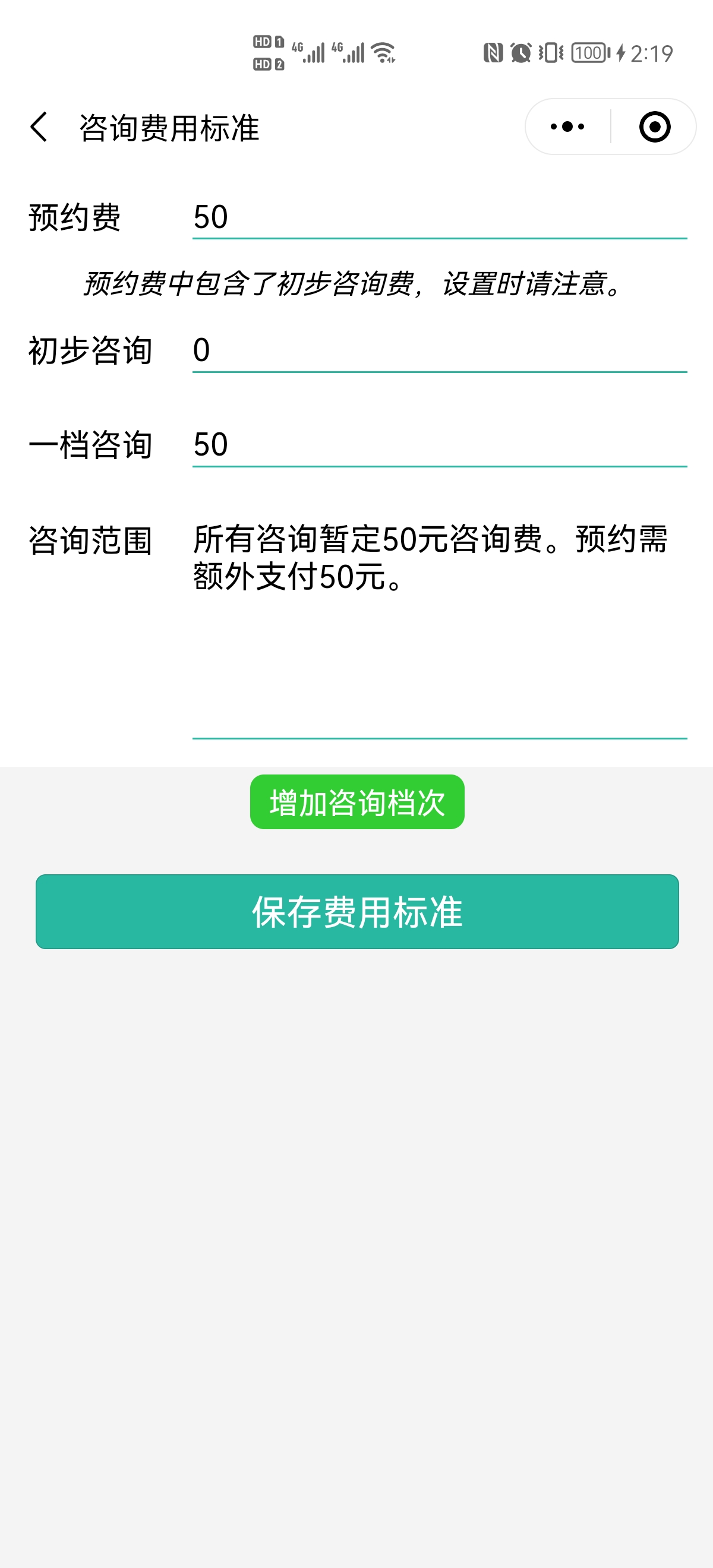Open the mini program more options menu
Image resolution: width=713 pixels, height=1568 pixels.
tap(567, 127)
